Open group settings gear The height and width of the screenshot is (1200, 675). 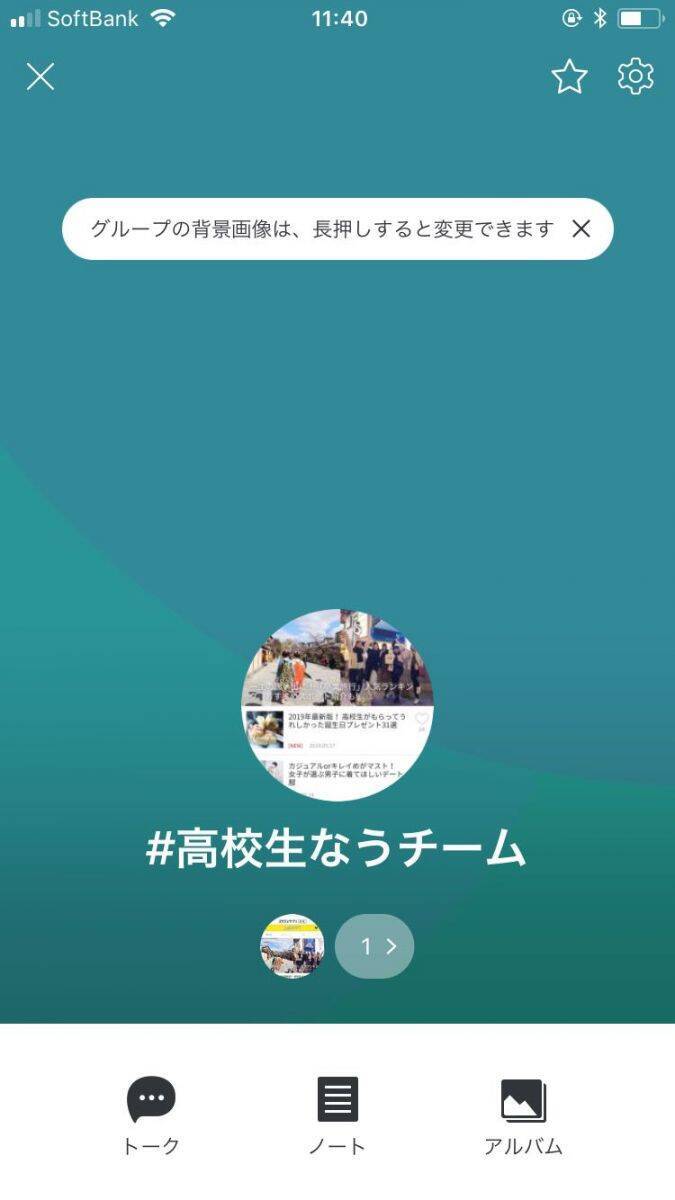click(x=635, y=77)
